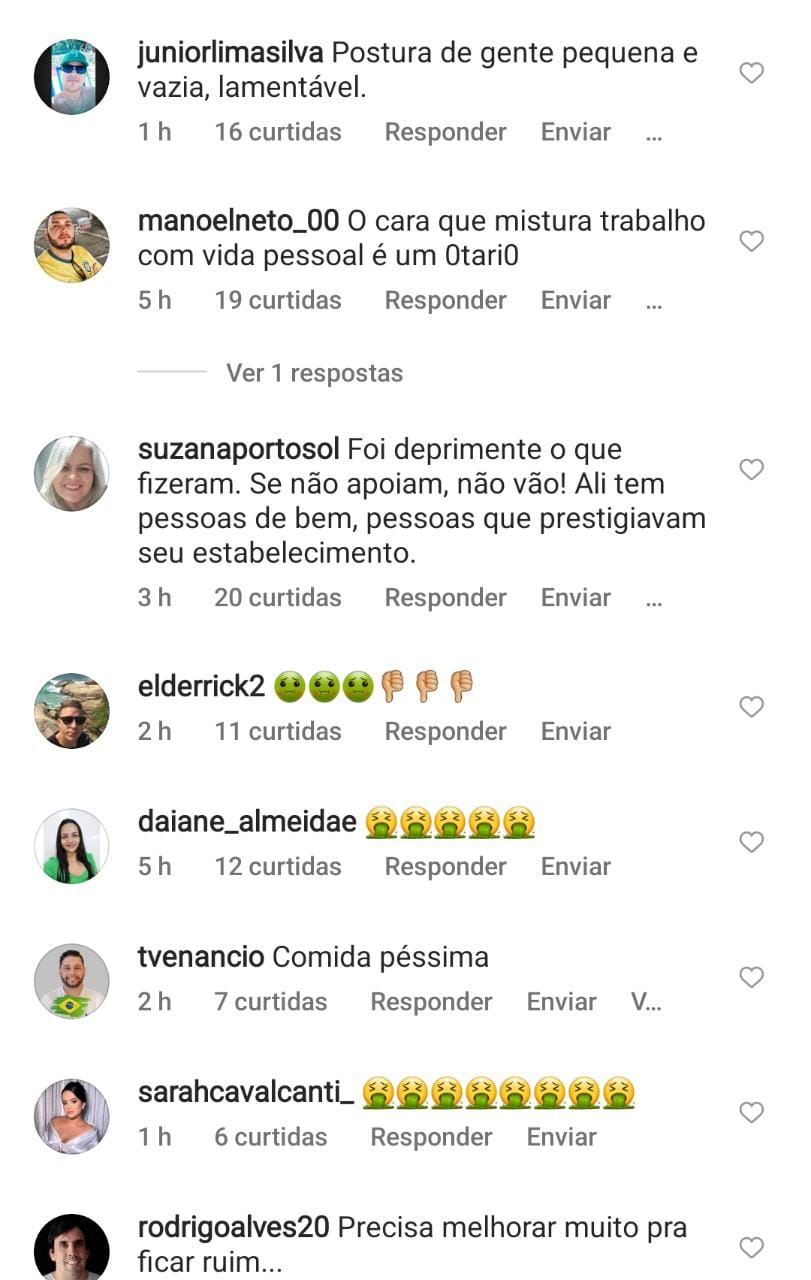Viewport: 811px width, 1280px height.
Task: Like suzanaportosol's comment with the heart
Action: (x=751, y=469)
